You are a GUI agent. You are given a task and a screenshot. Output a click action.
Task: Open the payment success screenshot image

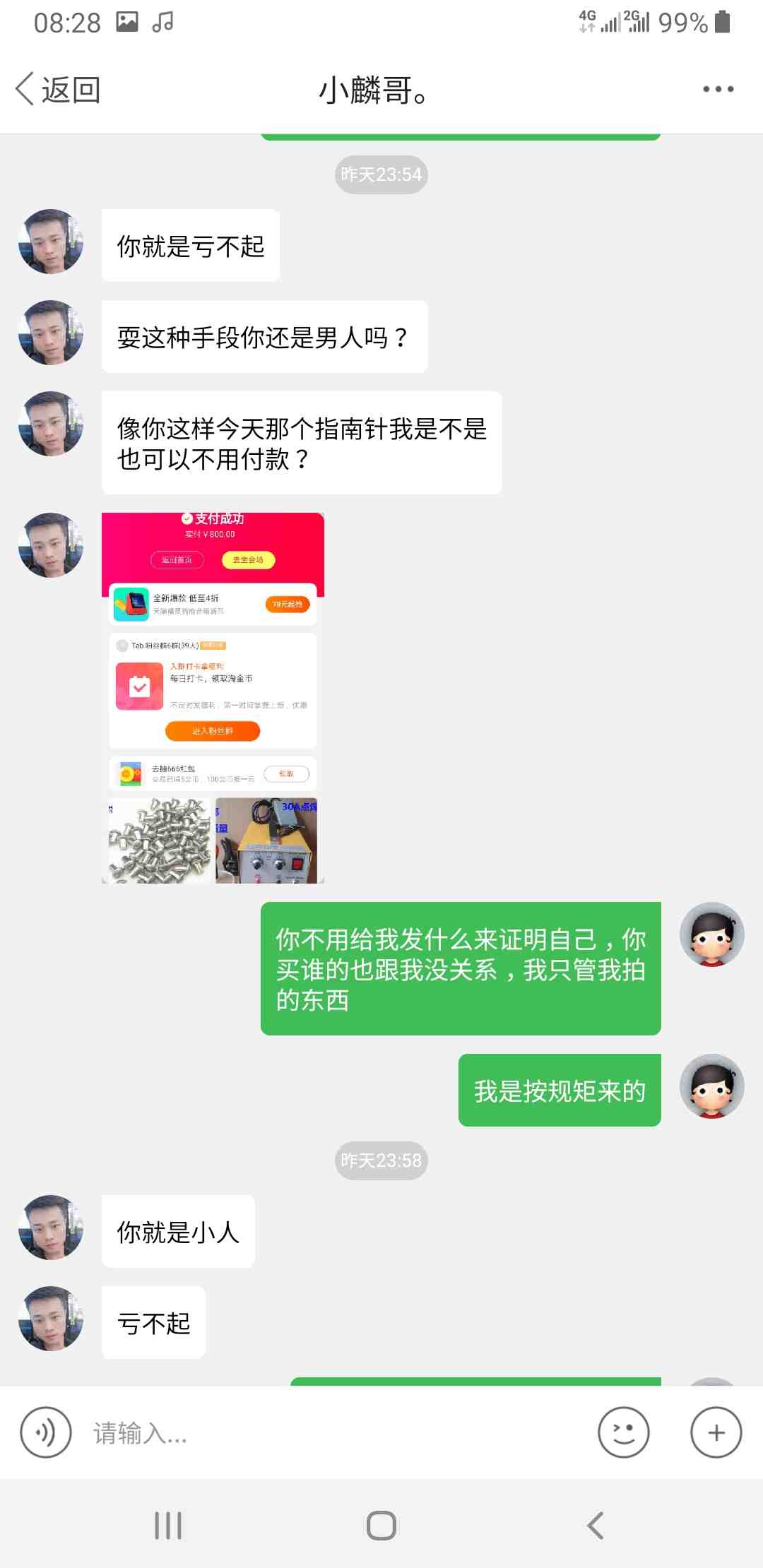click(213, 698)
